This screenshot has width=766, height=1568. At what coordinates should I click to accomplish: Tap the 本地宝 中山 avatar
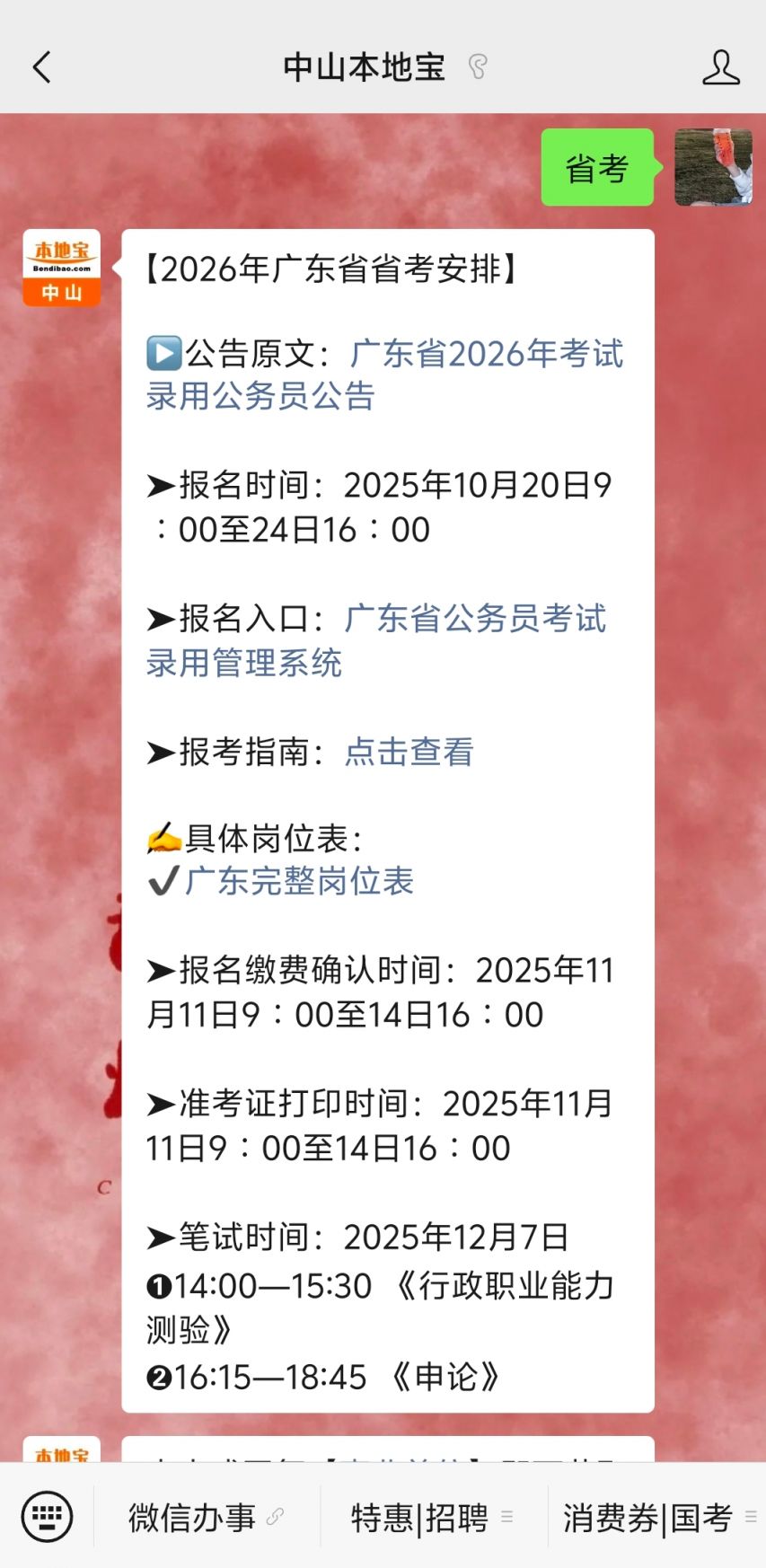pos(61,268)
